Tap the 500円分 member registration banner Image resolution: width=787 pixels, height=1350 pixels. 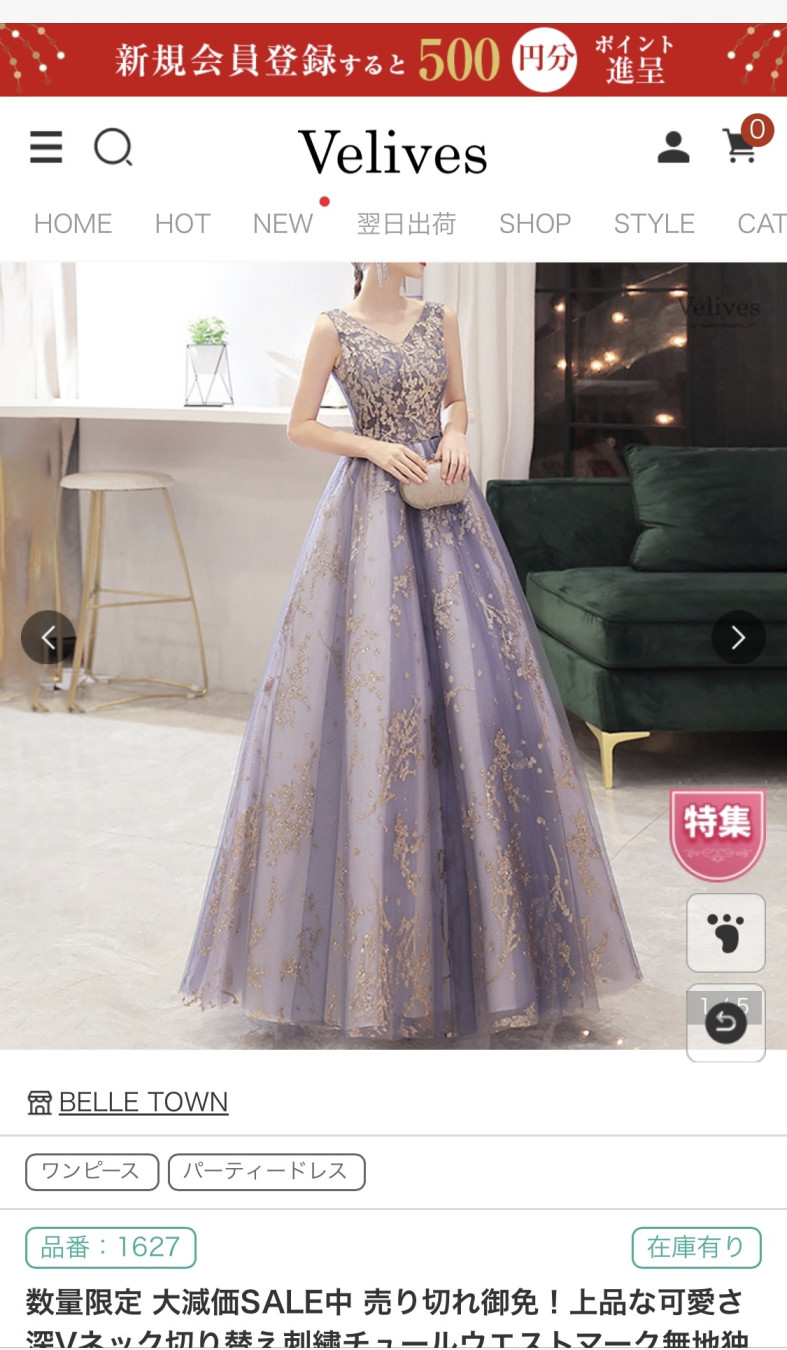coord(393,60)
